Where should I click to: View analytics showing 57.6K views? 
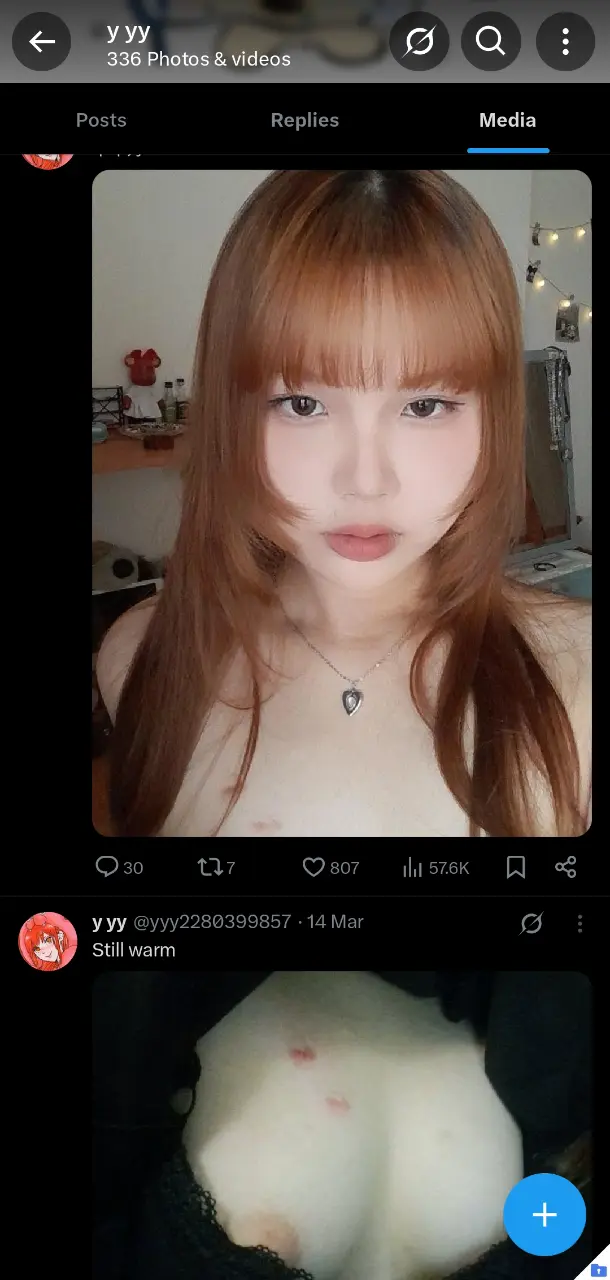(x=435, y=867)
